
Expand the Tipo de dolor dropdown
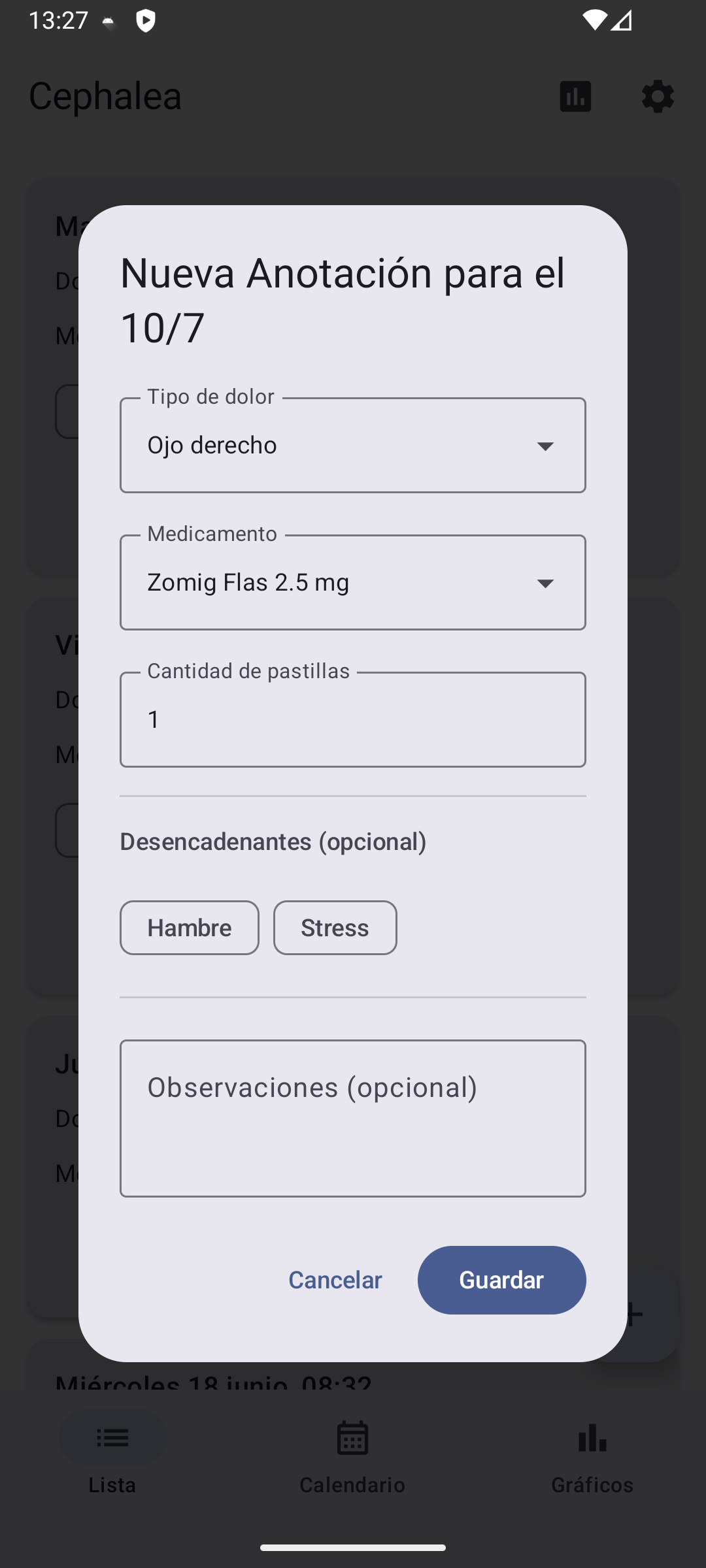[353, 445]
